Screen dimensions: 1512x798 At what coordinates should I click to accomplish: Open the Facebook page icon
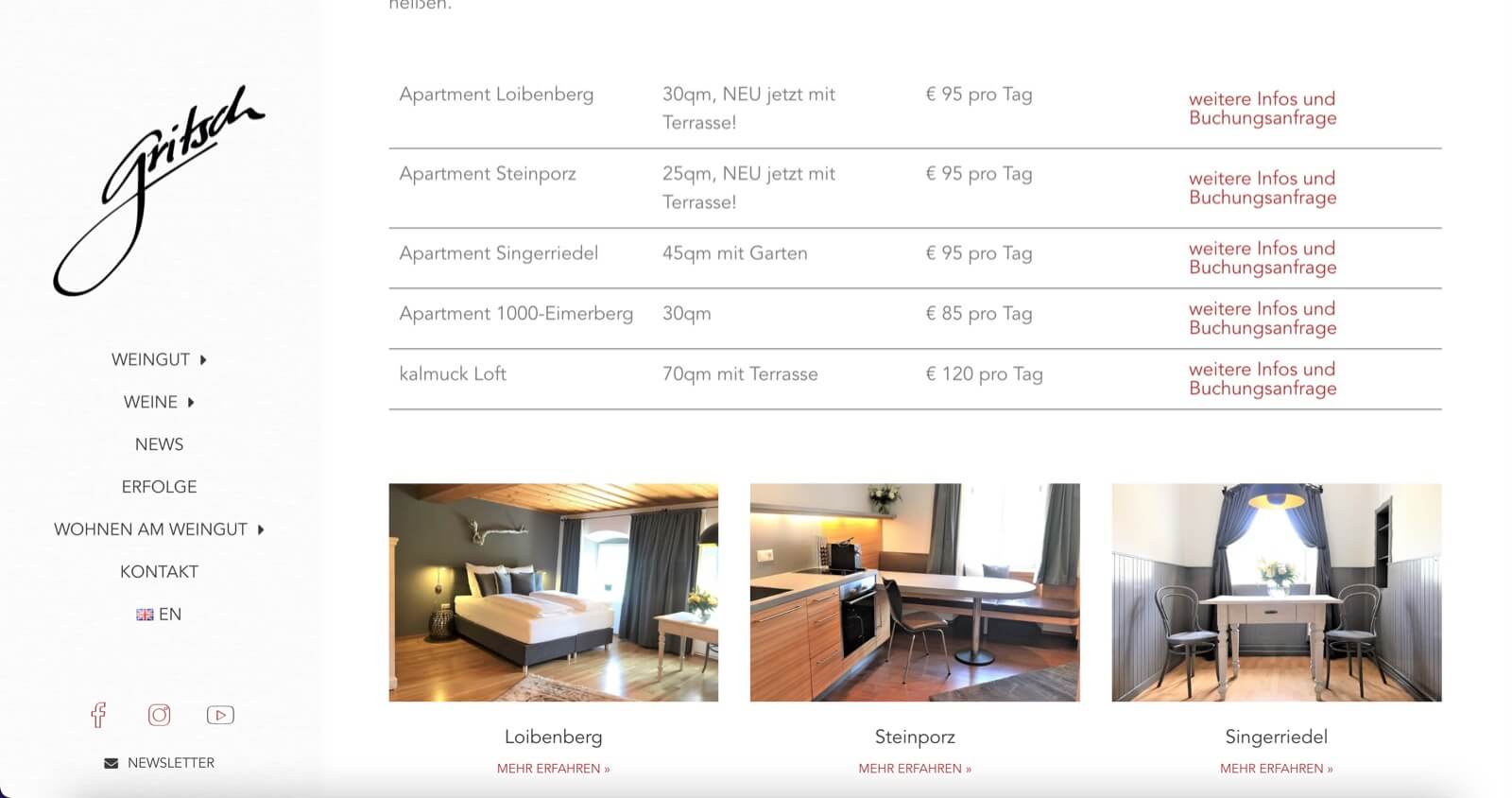[98, 715]
